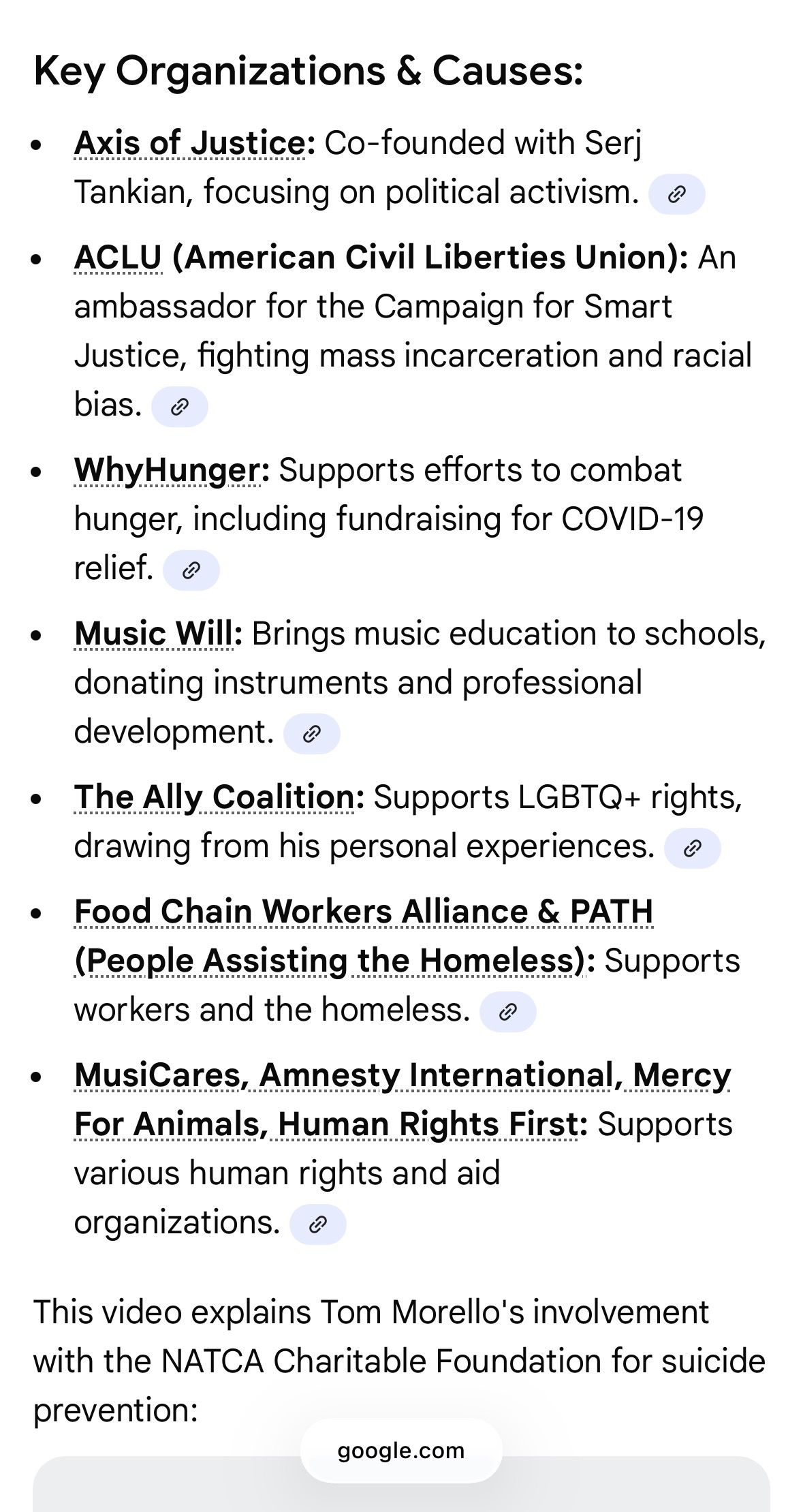
Task: Open source chip after workers and the homeless
Action: point(507,1012)
